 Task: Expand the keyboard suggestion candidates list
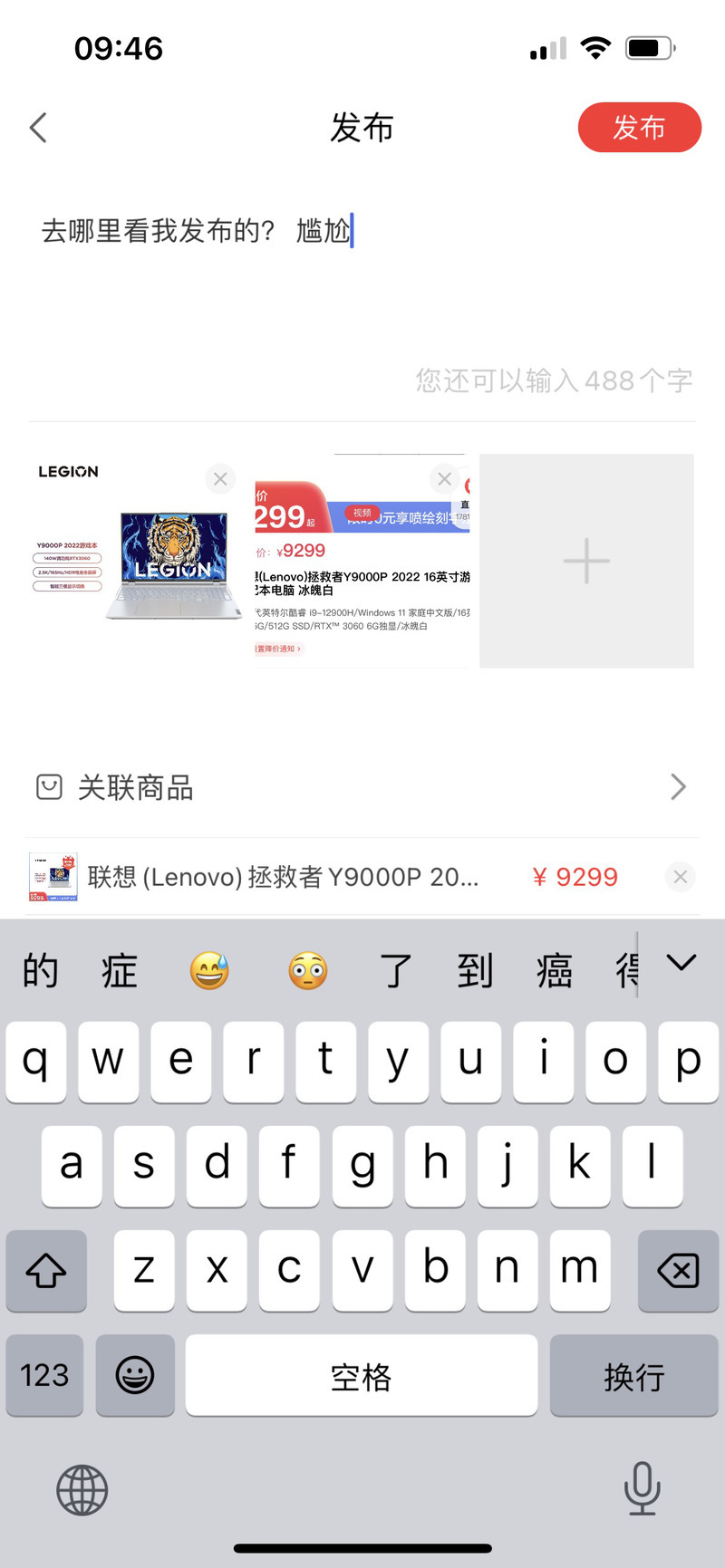coord(681,963)
